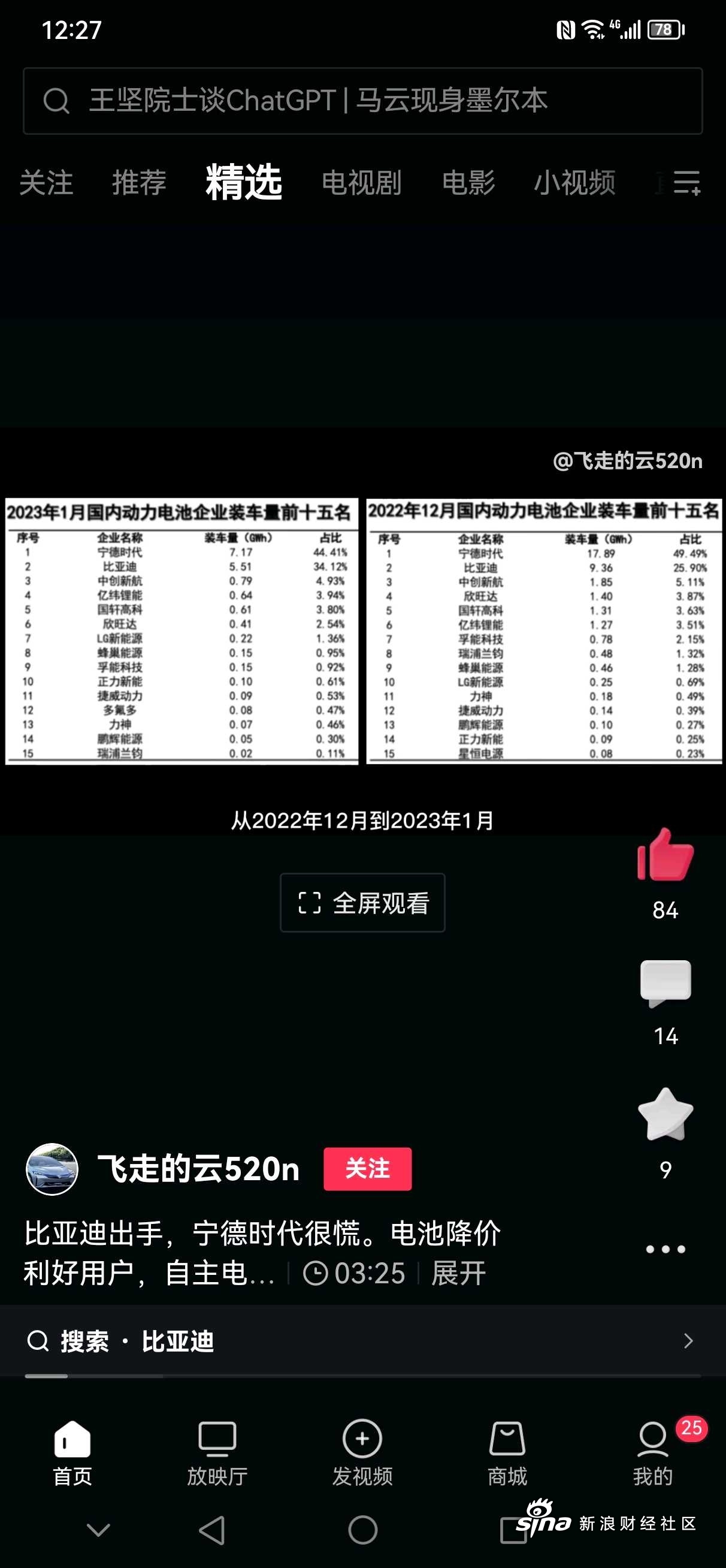
Task: Tap 发视频 to post a video
Action: pos(362,1454)
